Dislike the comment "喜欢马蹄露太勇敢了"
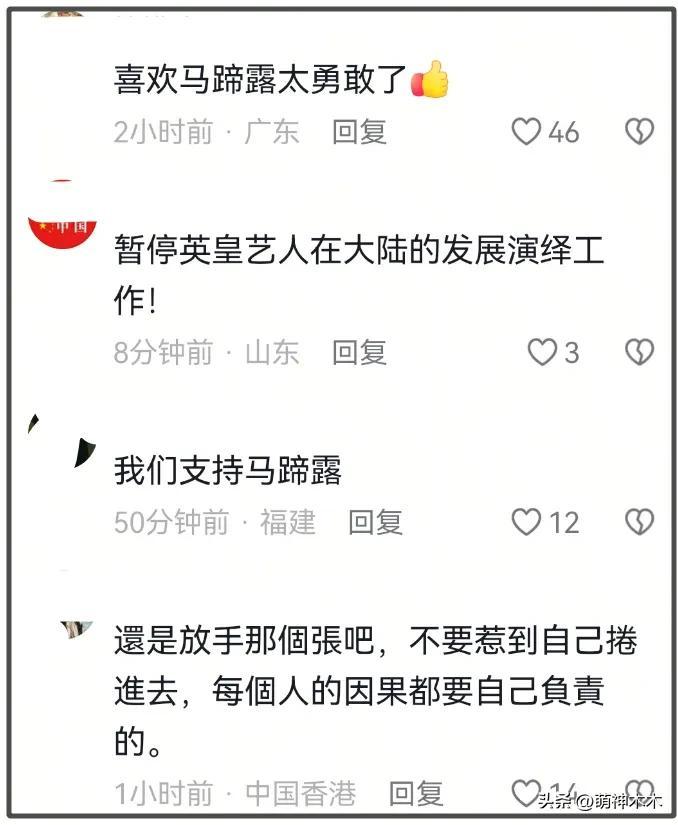678x825 pixels. (639, 132)
